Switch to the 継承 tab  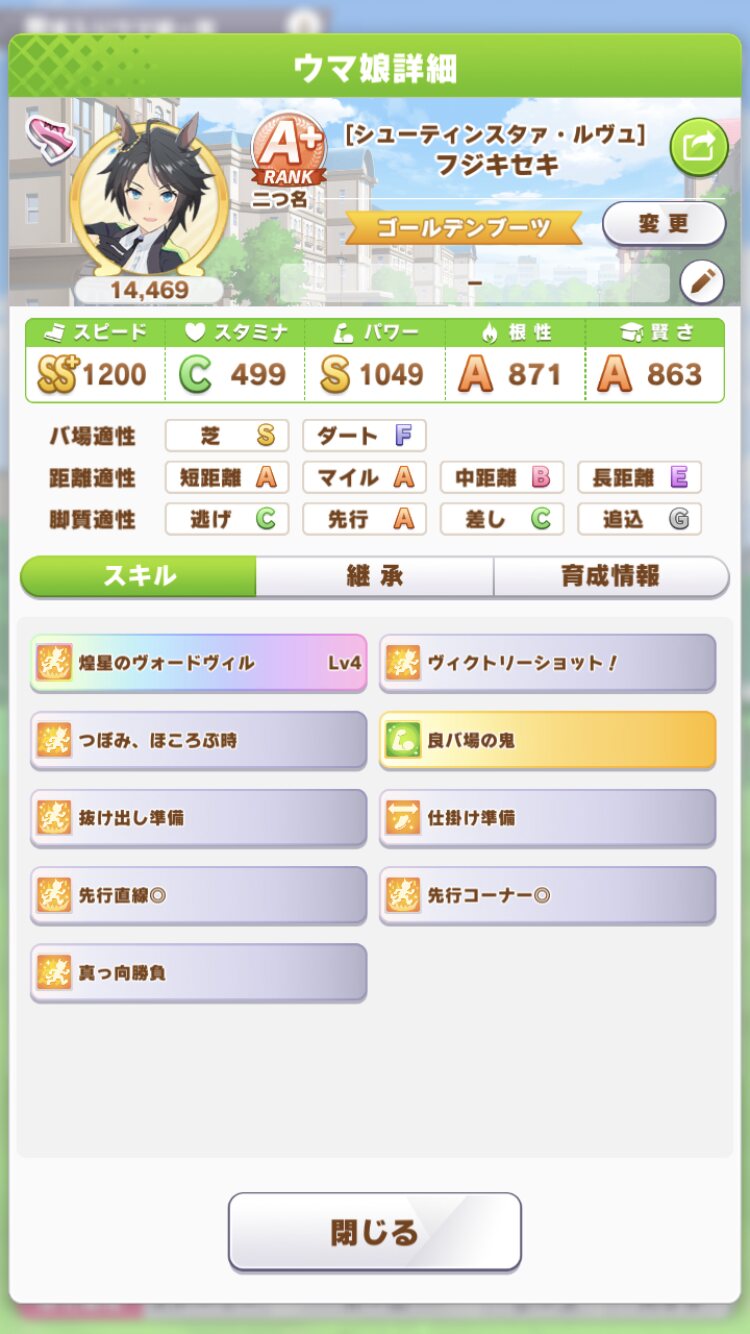click(374, 577)
